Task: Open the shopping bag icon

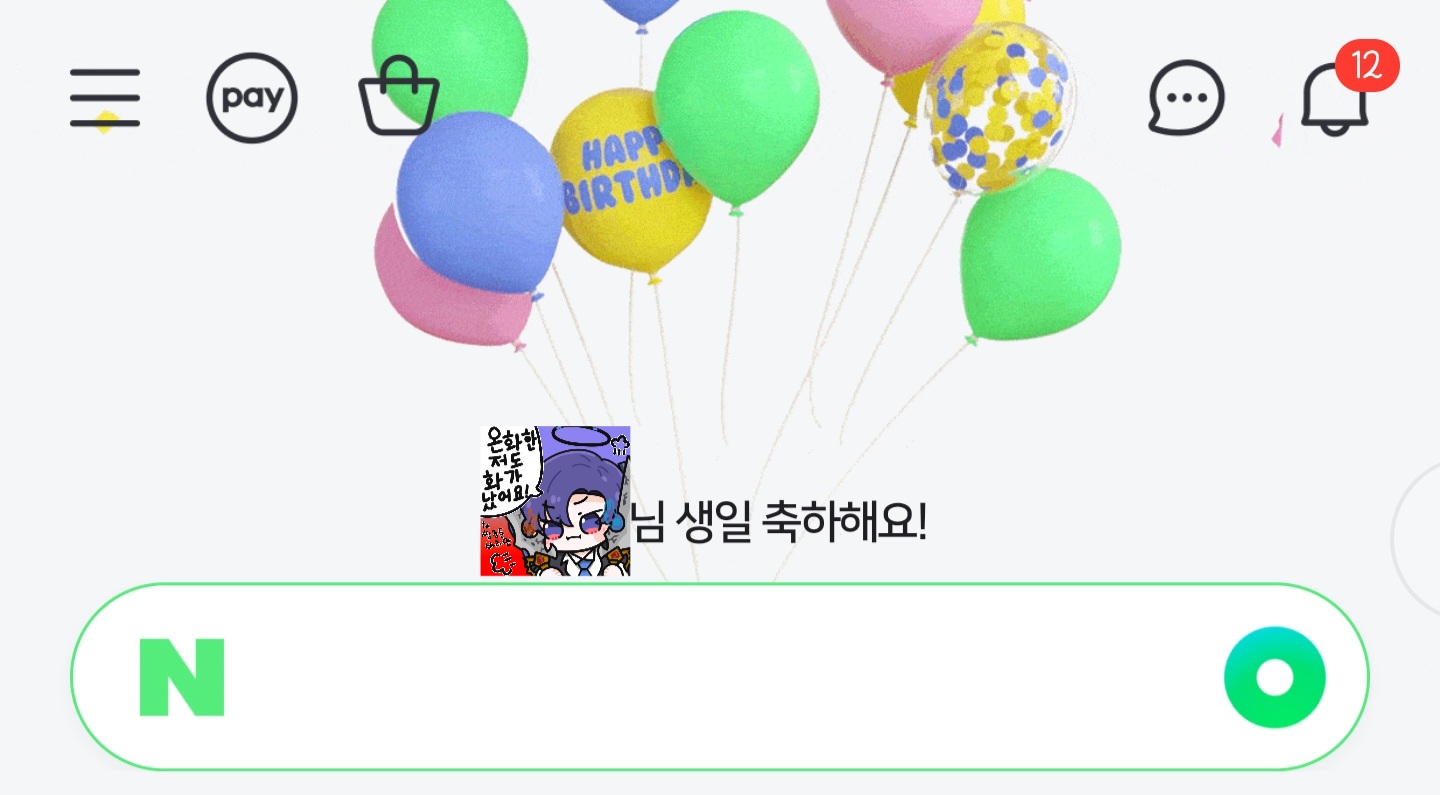Action: pyautogui.click(x=399, y=97)
